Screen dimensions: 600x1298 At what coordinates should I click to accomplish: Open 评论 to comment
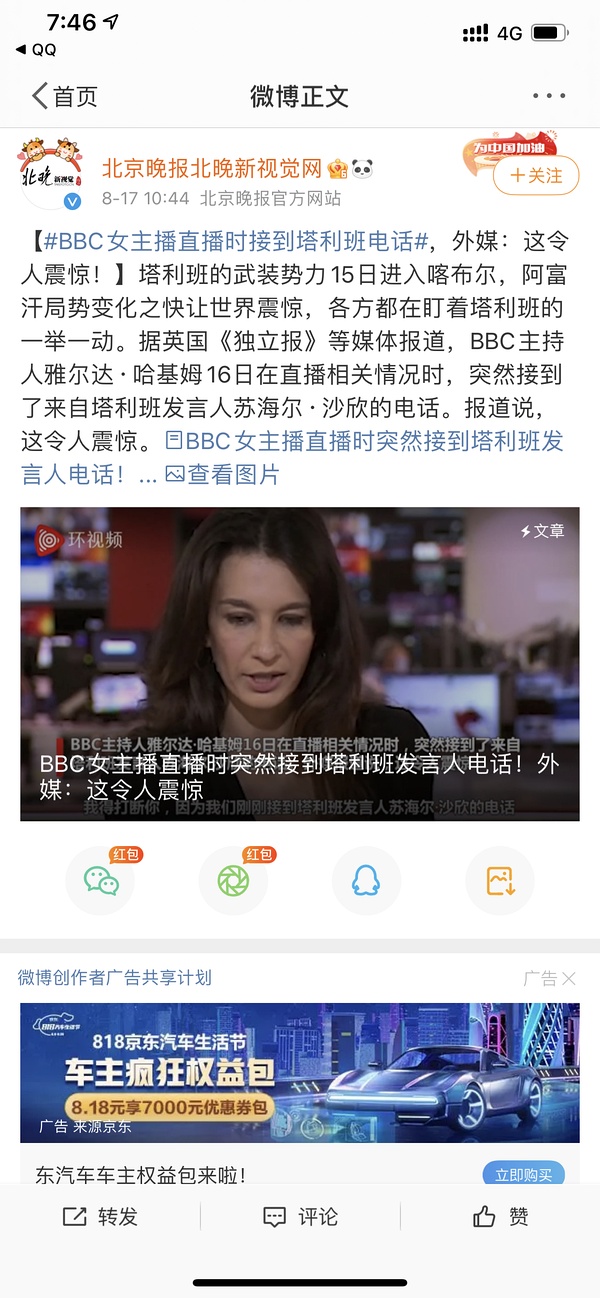pos(300,1217)
